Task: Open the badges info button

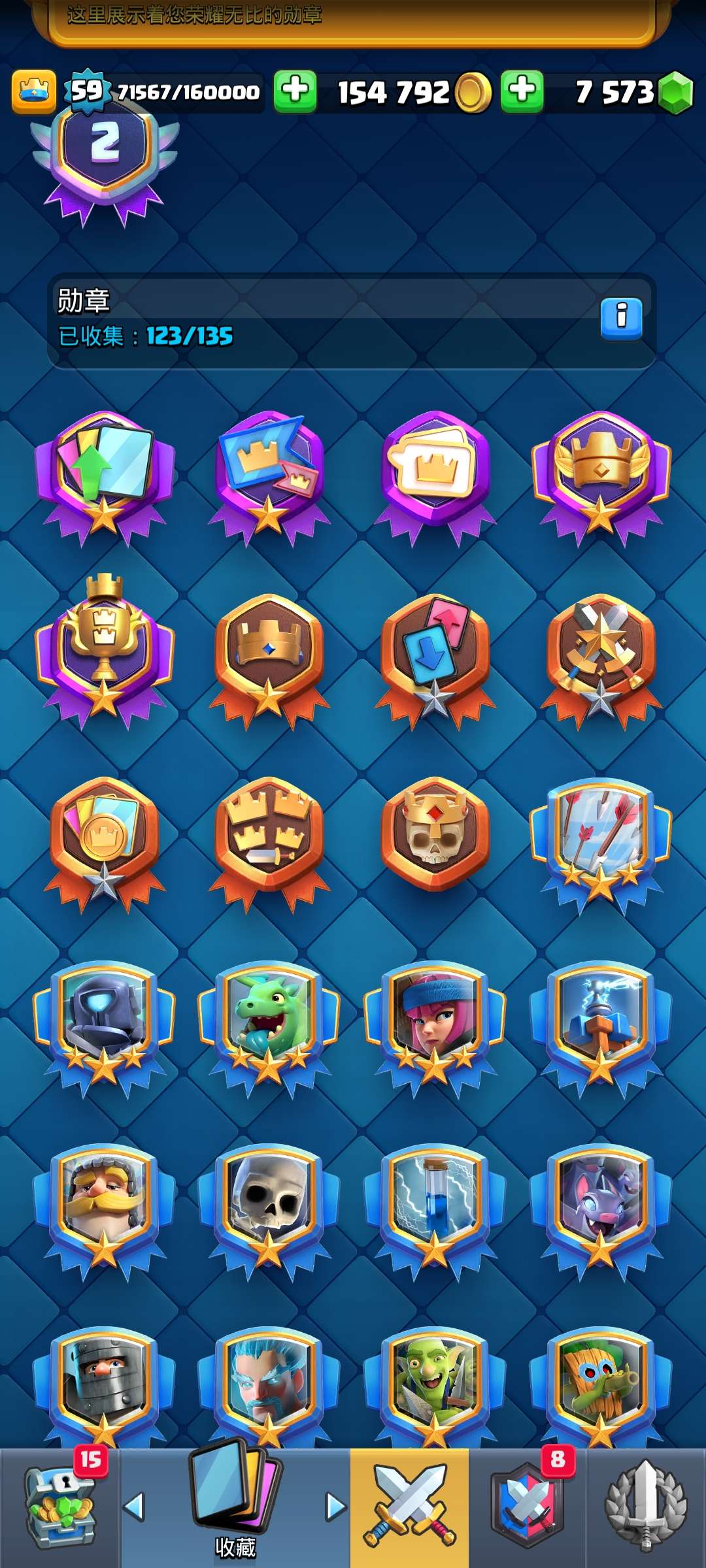Action: tap(621, 318)
